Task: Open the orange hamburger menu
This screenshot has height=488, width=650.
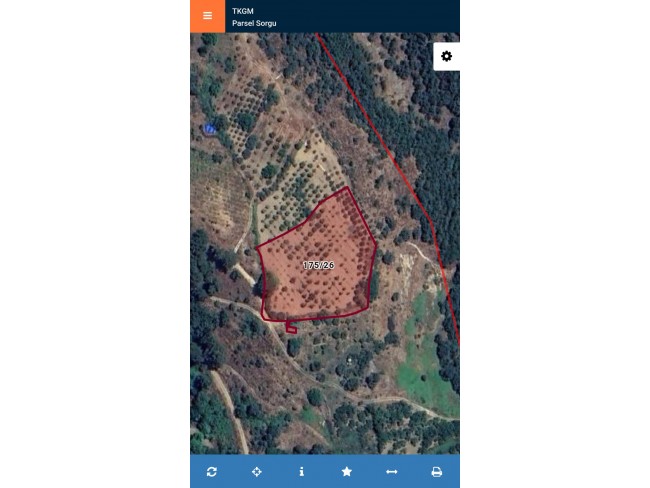Action: [207, 16]
